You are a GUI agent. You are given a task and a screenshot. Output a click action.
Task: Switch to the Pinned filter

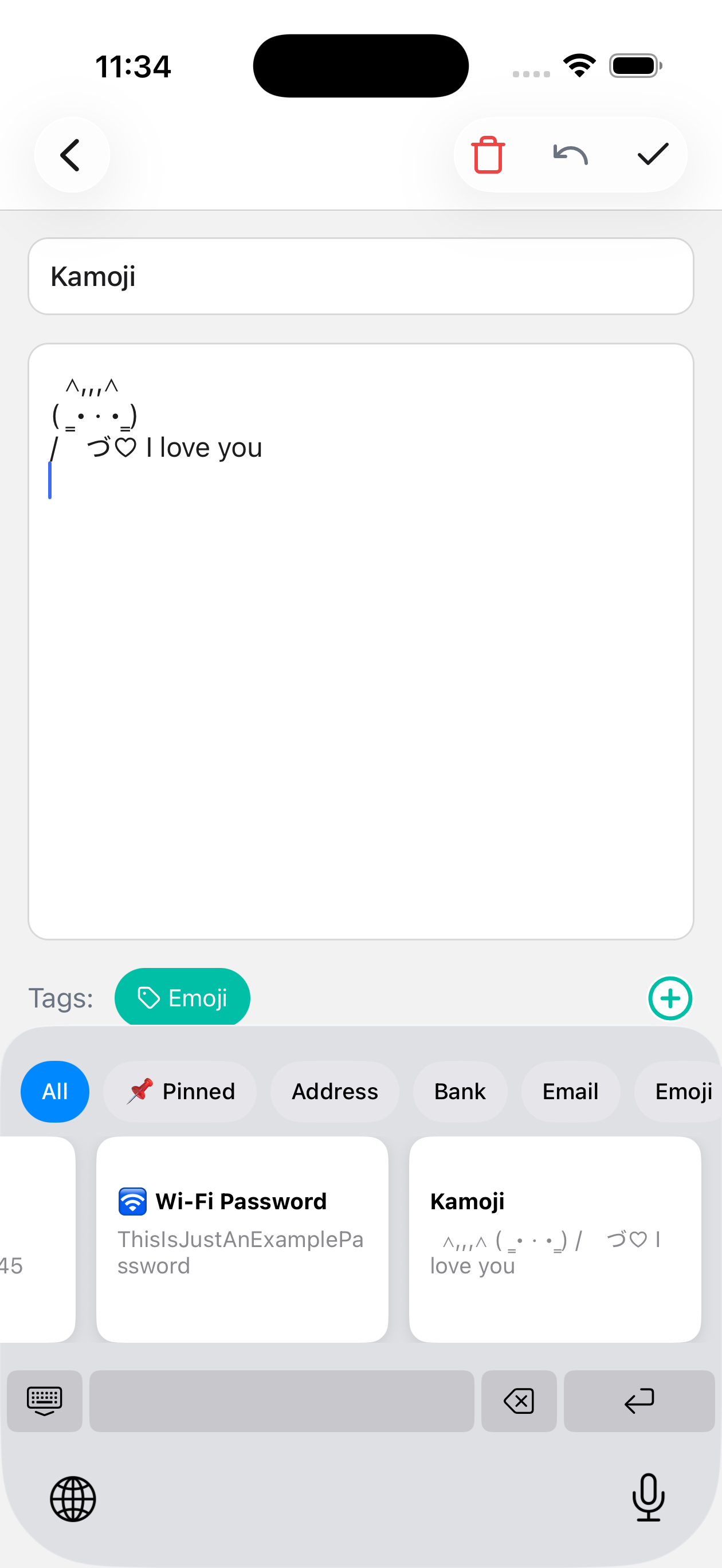[x=180, y=1091]
